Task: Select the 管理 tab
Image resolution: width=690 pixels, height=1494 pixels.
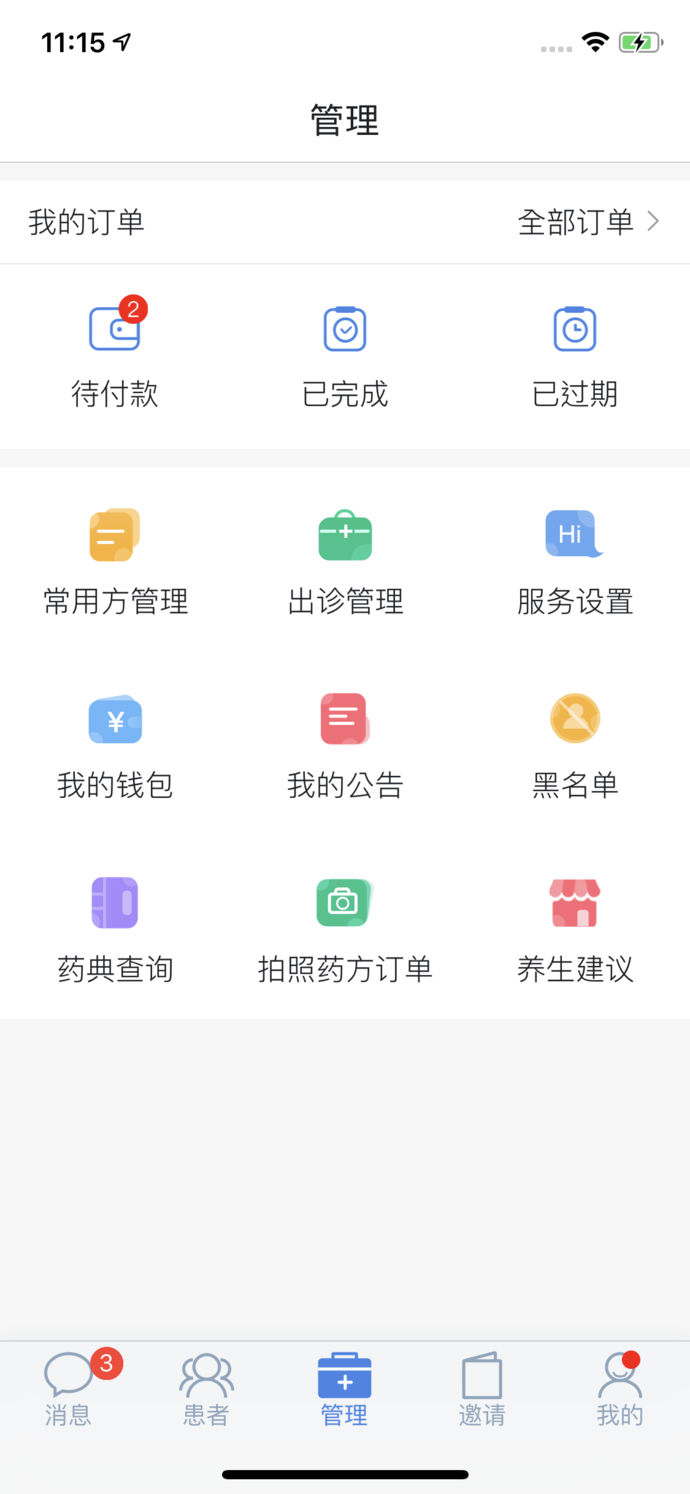Action: point(344,1390)
